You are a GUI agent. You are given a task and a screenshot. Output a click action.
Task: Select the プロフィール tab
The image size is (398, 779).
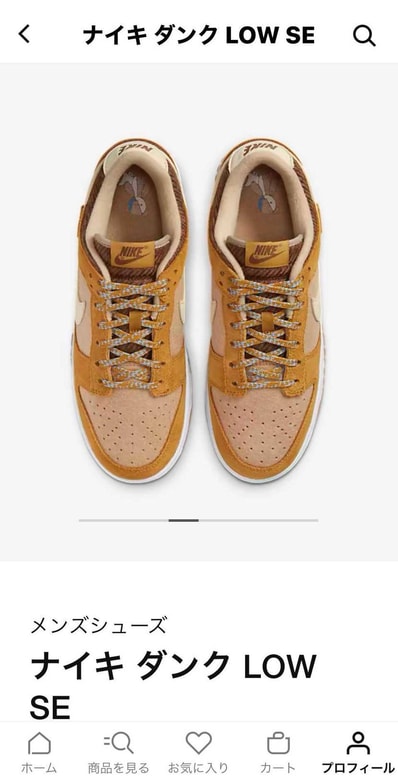[x=358, y=751]
